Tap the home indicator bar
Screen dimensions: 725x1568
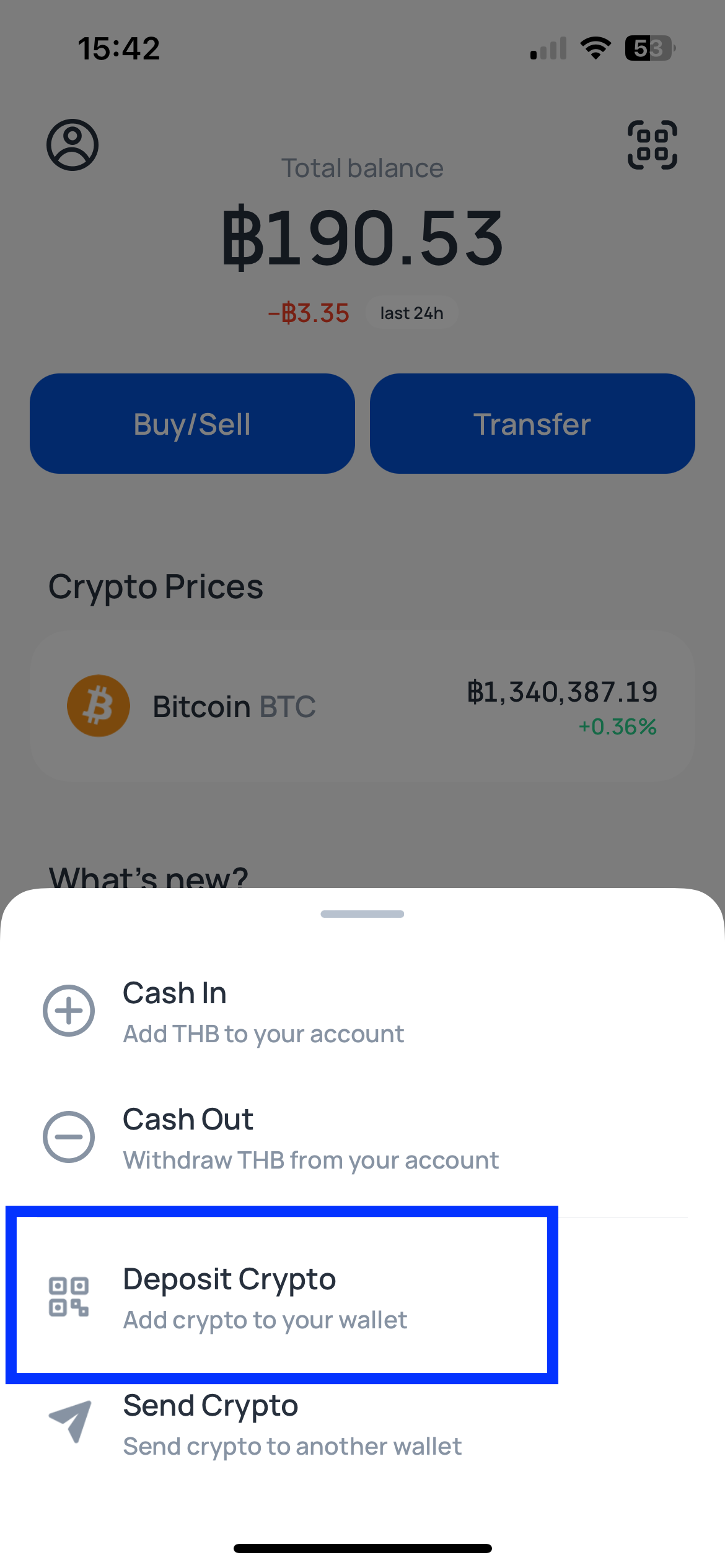[362, 1548]
